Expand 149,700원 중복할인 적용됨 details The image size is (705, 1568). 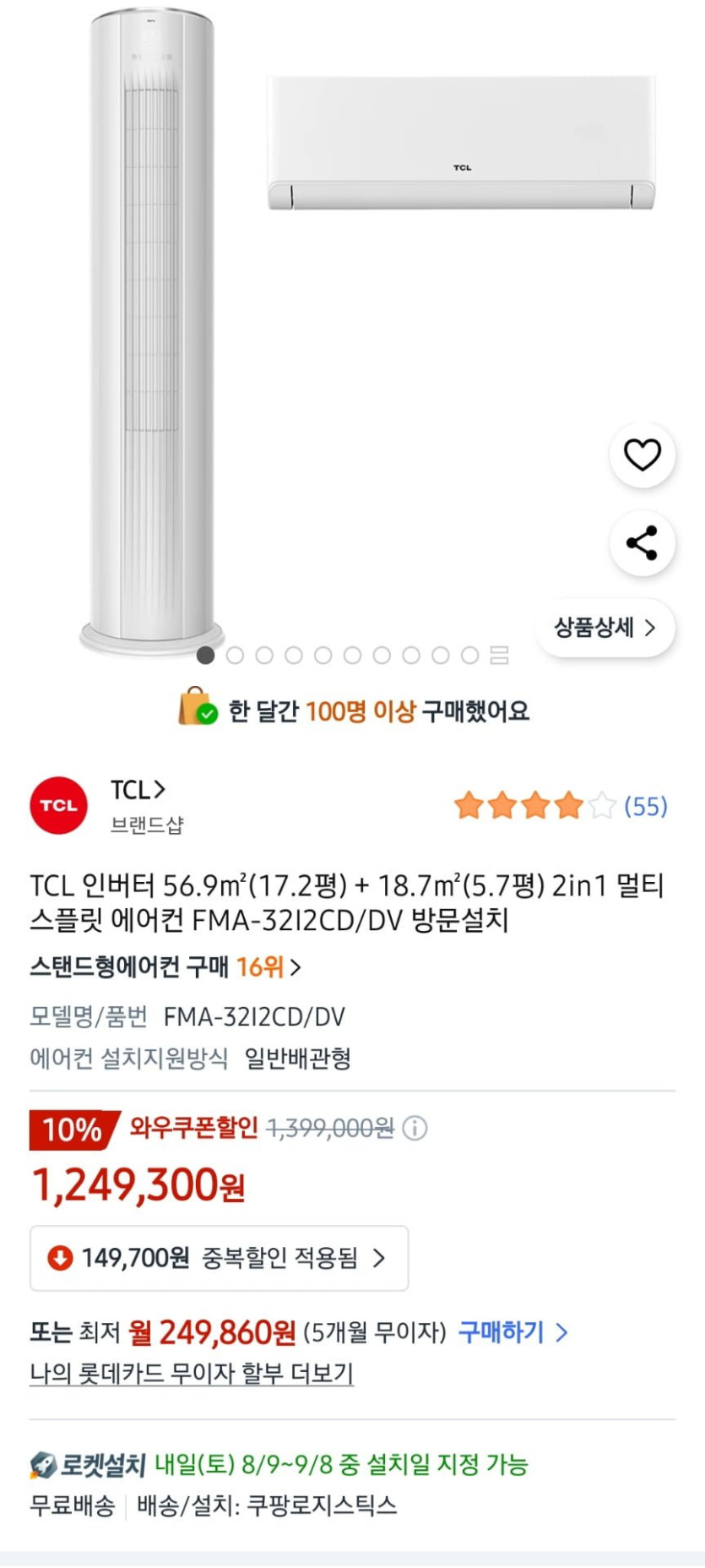point(219,1258)
